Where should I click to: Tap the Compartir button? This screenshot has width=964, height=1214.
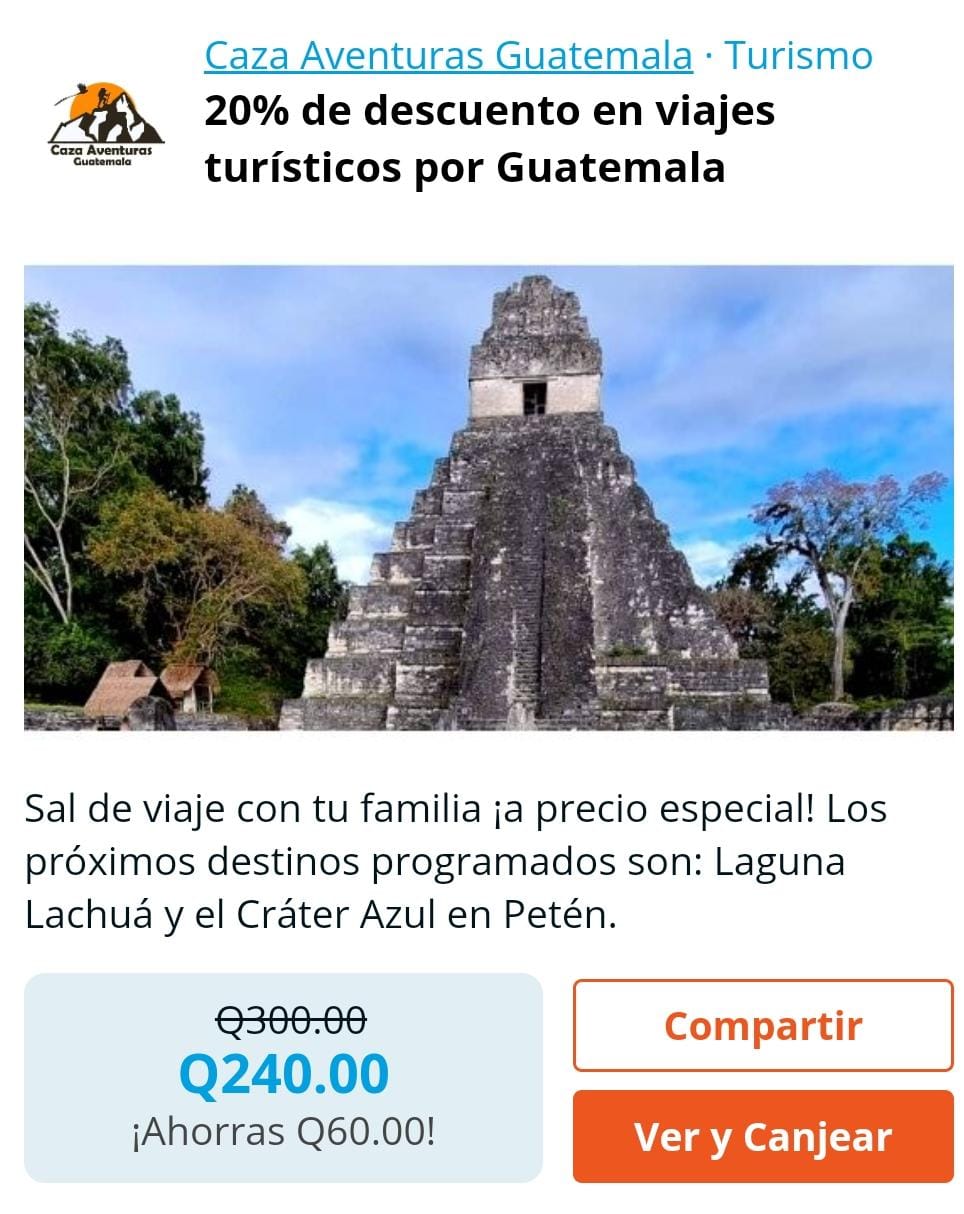pos(763,1025)
